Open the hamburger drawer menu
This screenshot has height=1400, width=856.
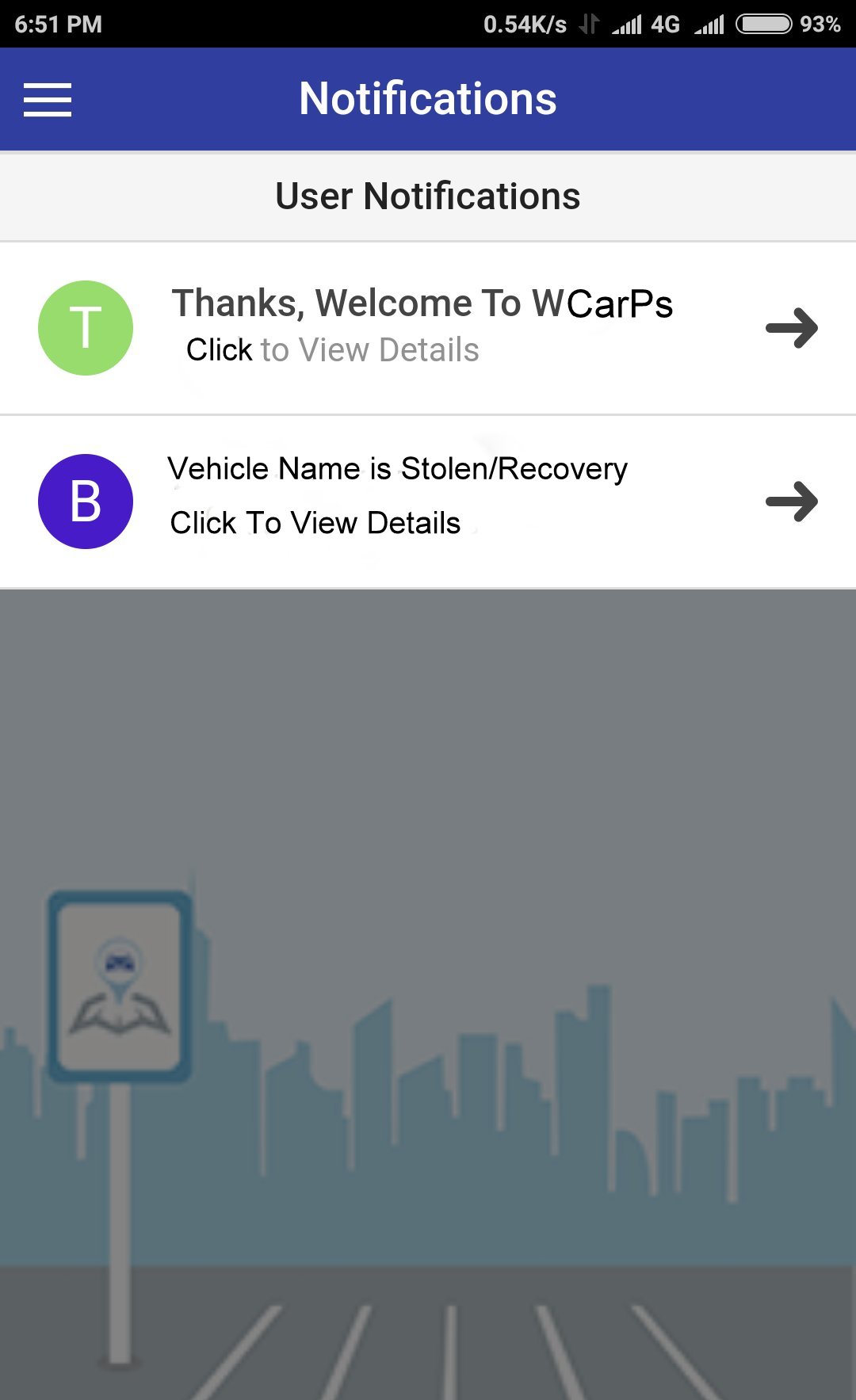(x=48, y=100)
